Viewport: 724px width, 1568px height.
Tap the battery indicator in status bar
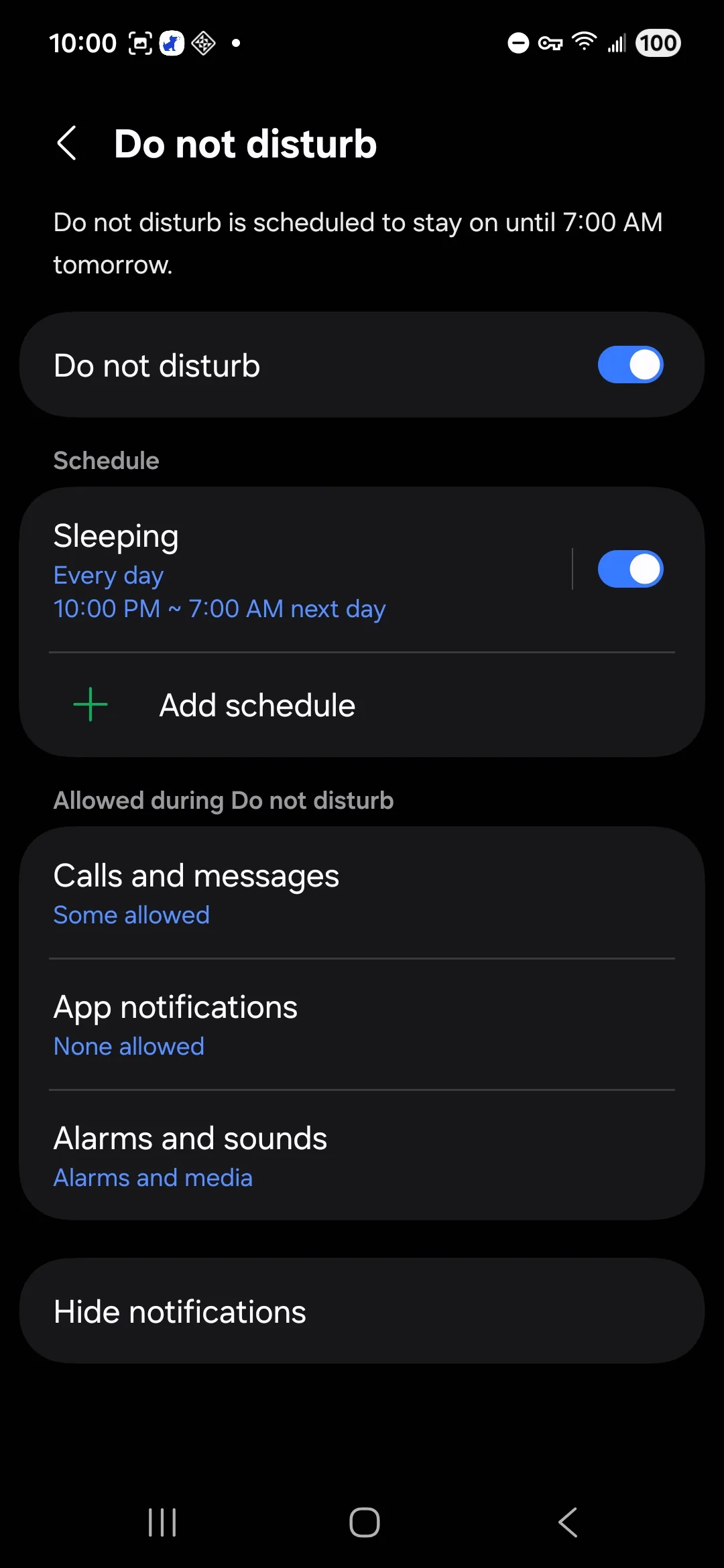click(657, 42)
